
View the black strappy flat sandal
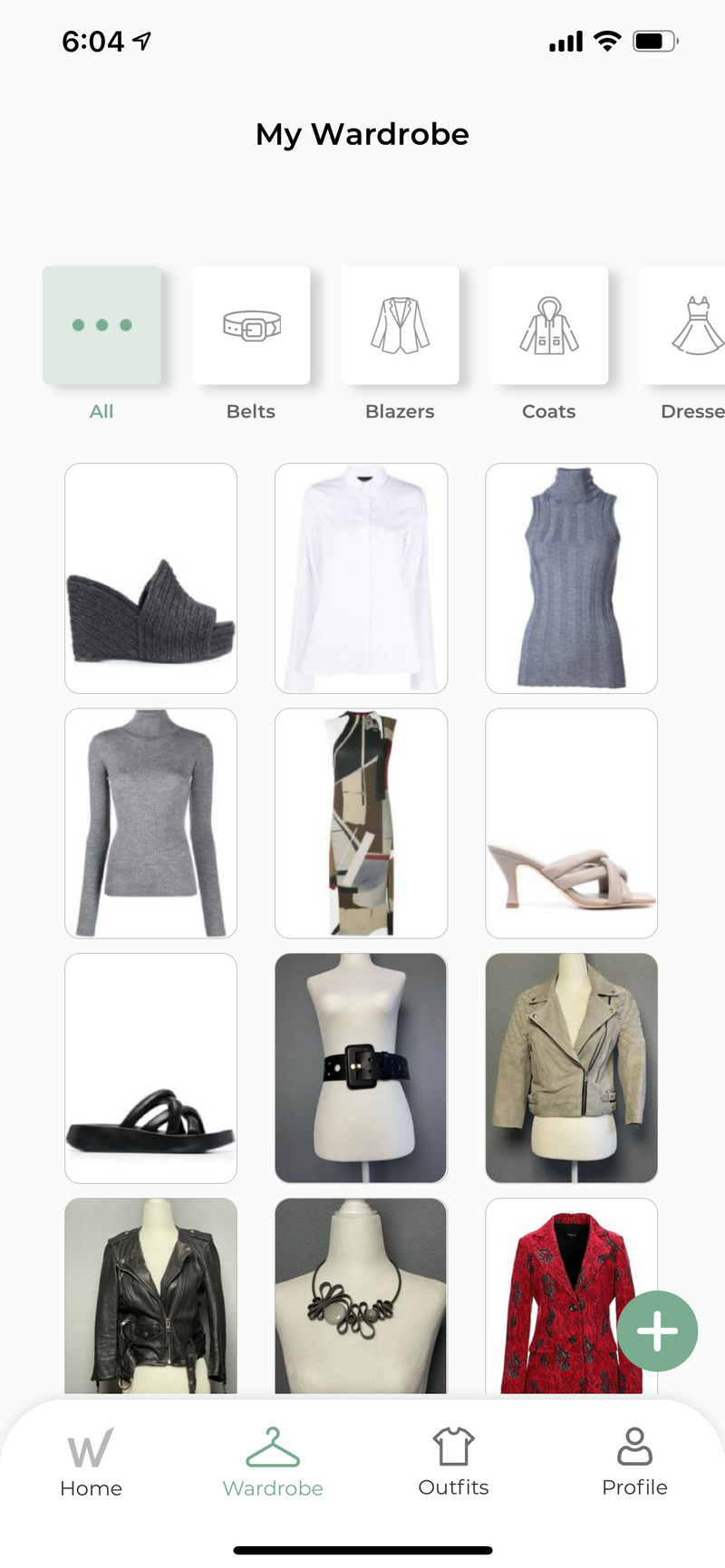click(150, 1067)
